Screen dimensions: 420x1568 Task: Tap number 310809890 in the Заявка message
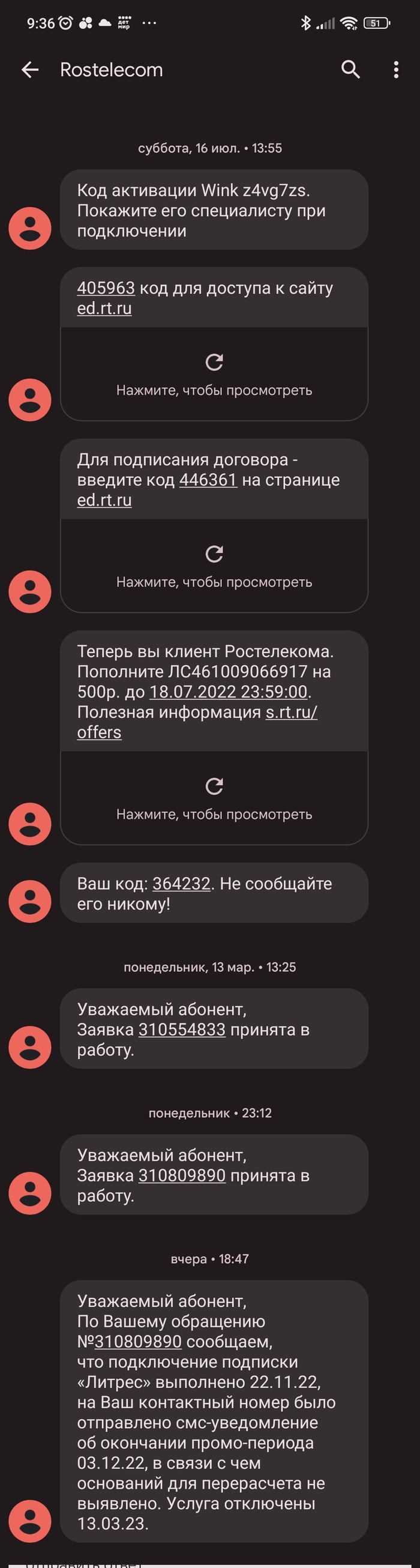coord(182,1175)
